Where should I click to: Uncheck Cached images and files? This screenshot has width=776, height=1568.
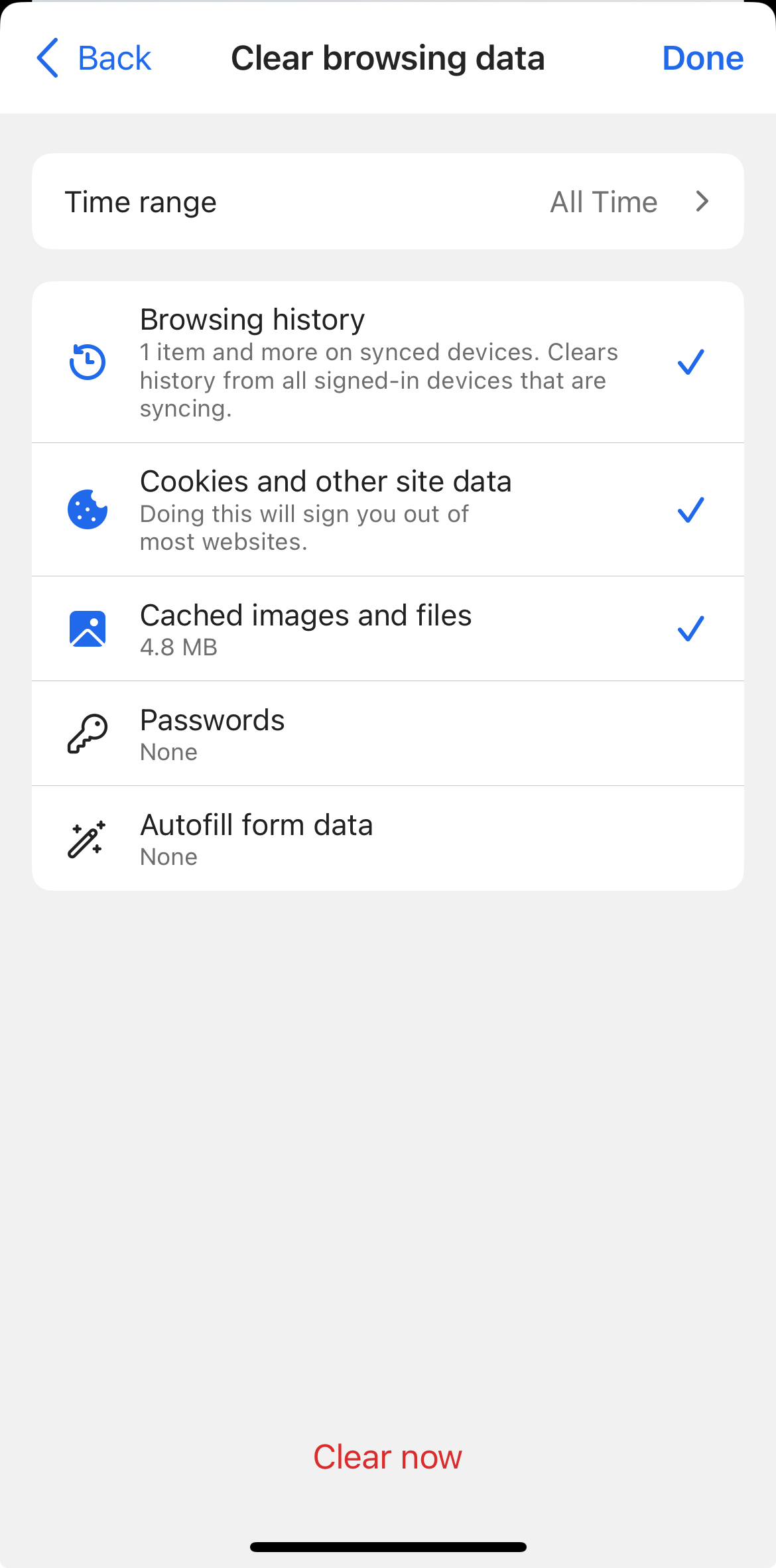tap(387, 629)
